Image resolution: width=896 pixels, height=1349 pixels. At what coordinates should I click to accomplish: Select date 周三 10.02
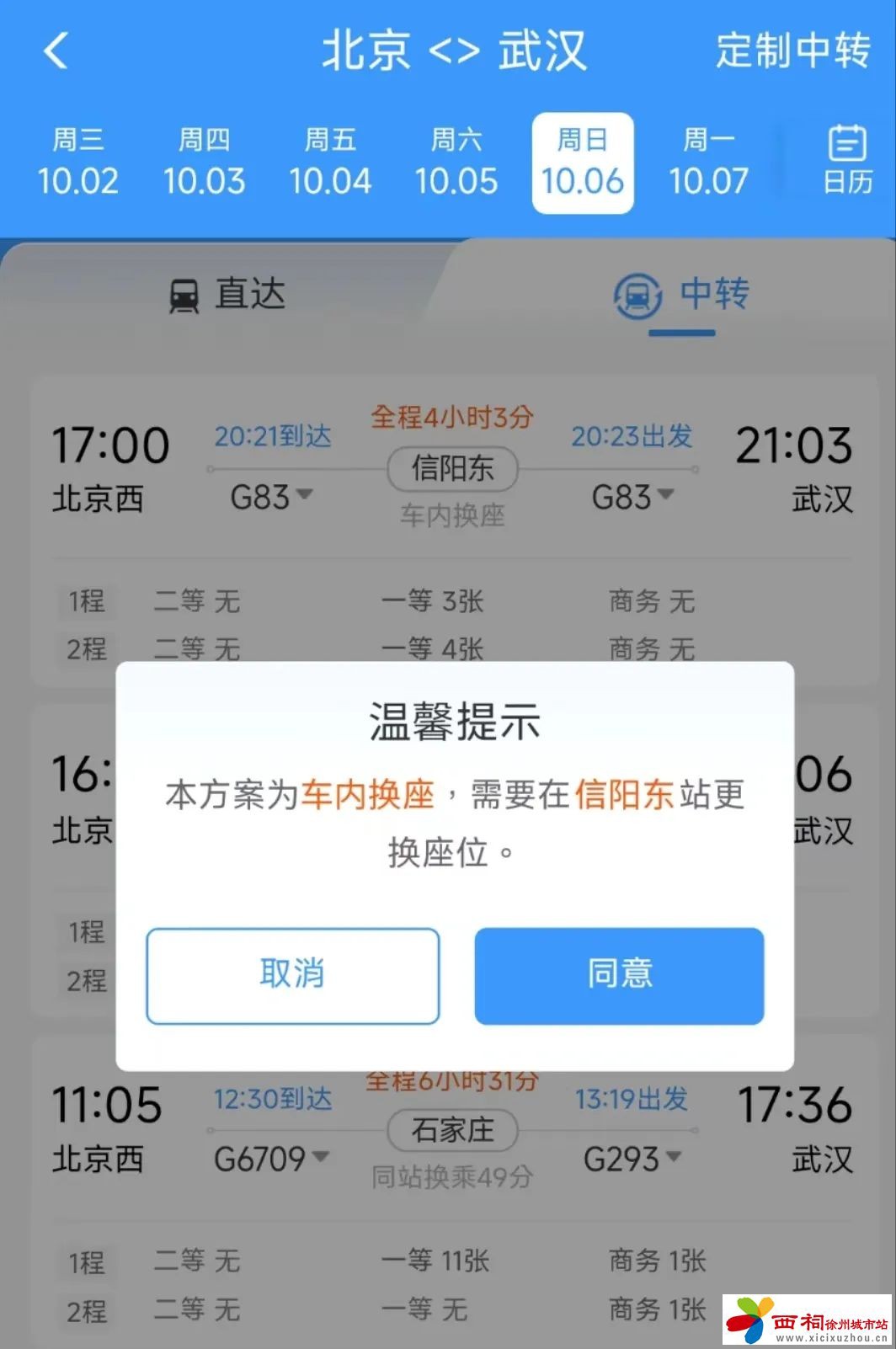(77, 163)
